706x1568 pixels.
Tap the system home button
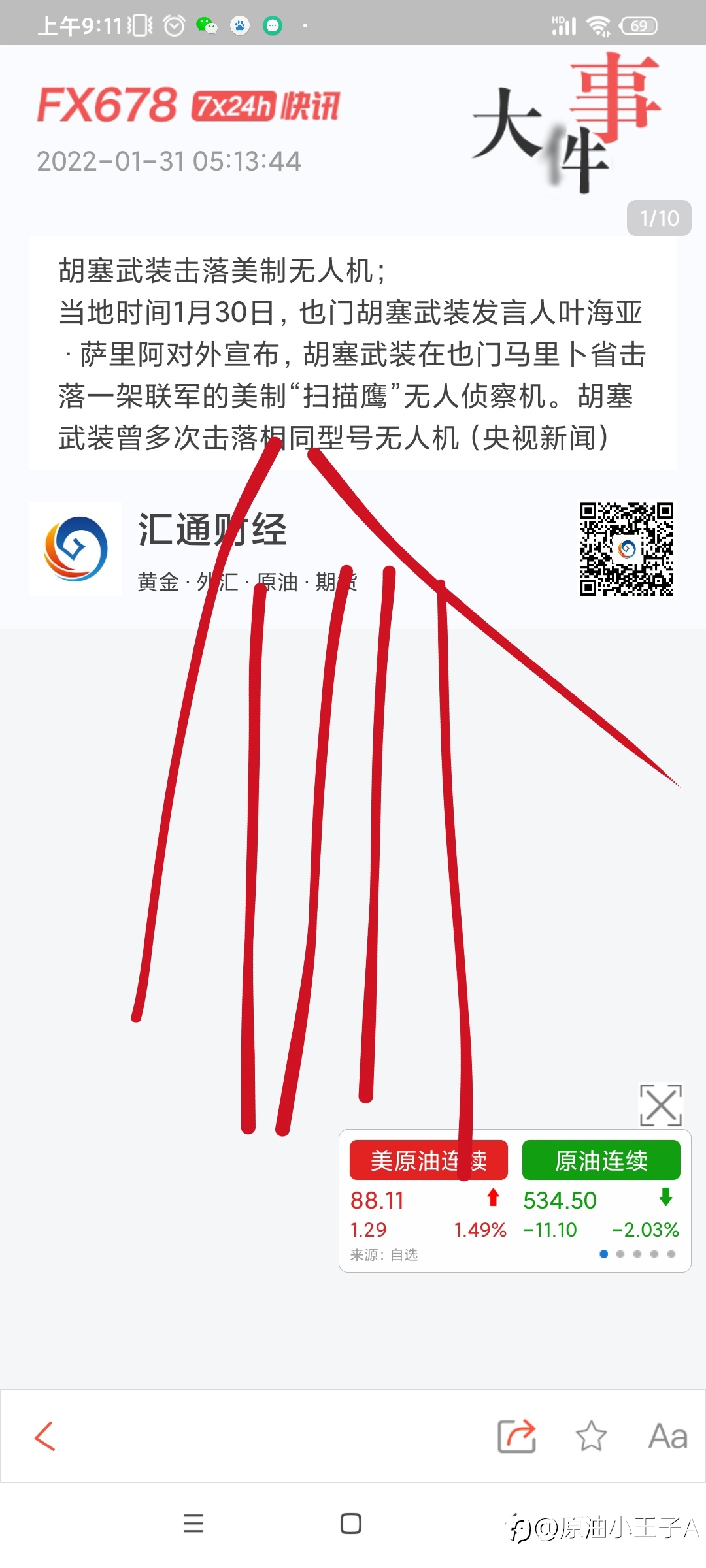(x=351, y=1524)
